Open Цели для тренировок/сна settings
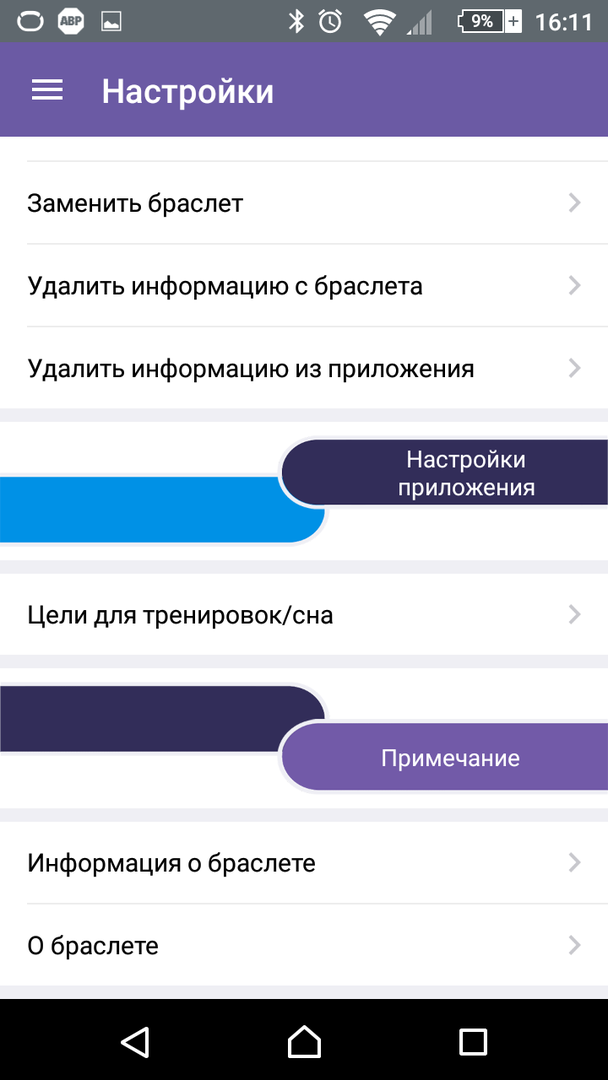The height and width of the screenshot is (1080, 608). pyautogui.click(x=303, y=615)
